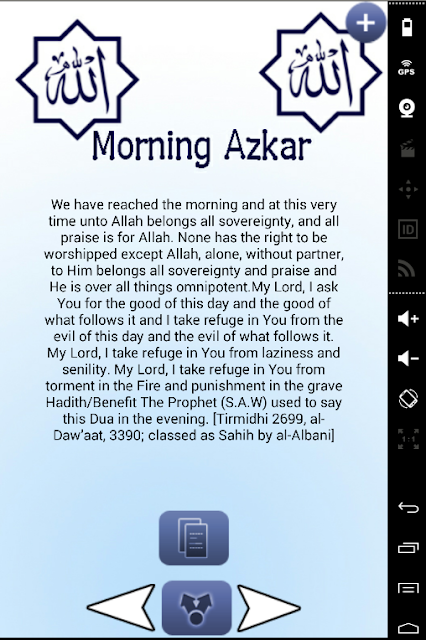Tap the plus button at top right
This screenshot has width=426, height=640.
(x=366, y=22)
